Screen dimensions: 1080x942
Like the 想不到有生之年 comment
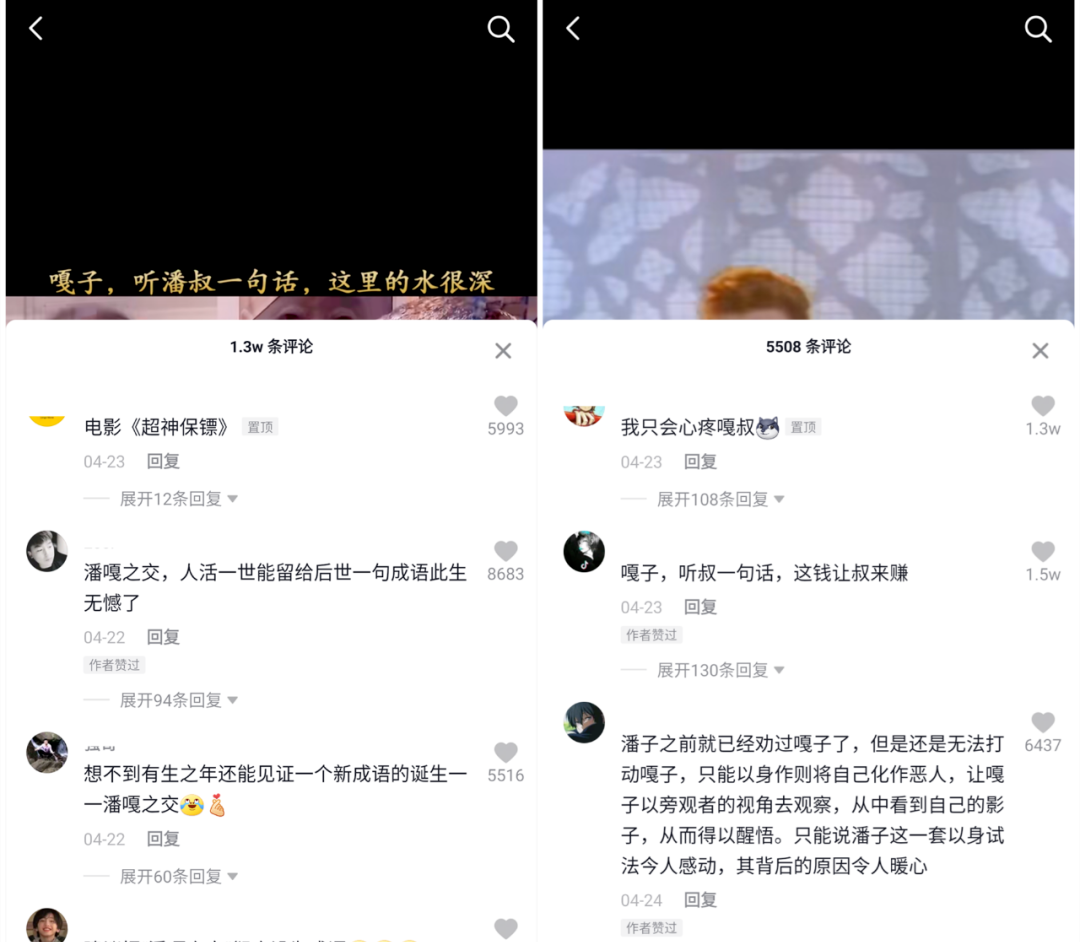coord(506,752)
